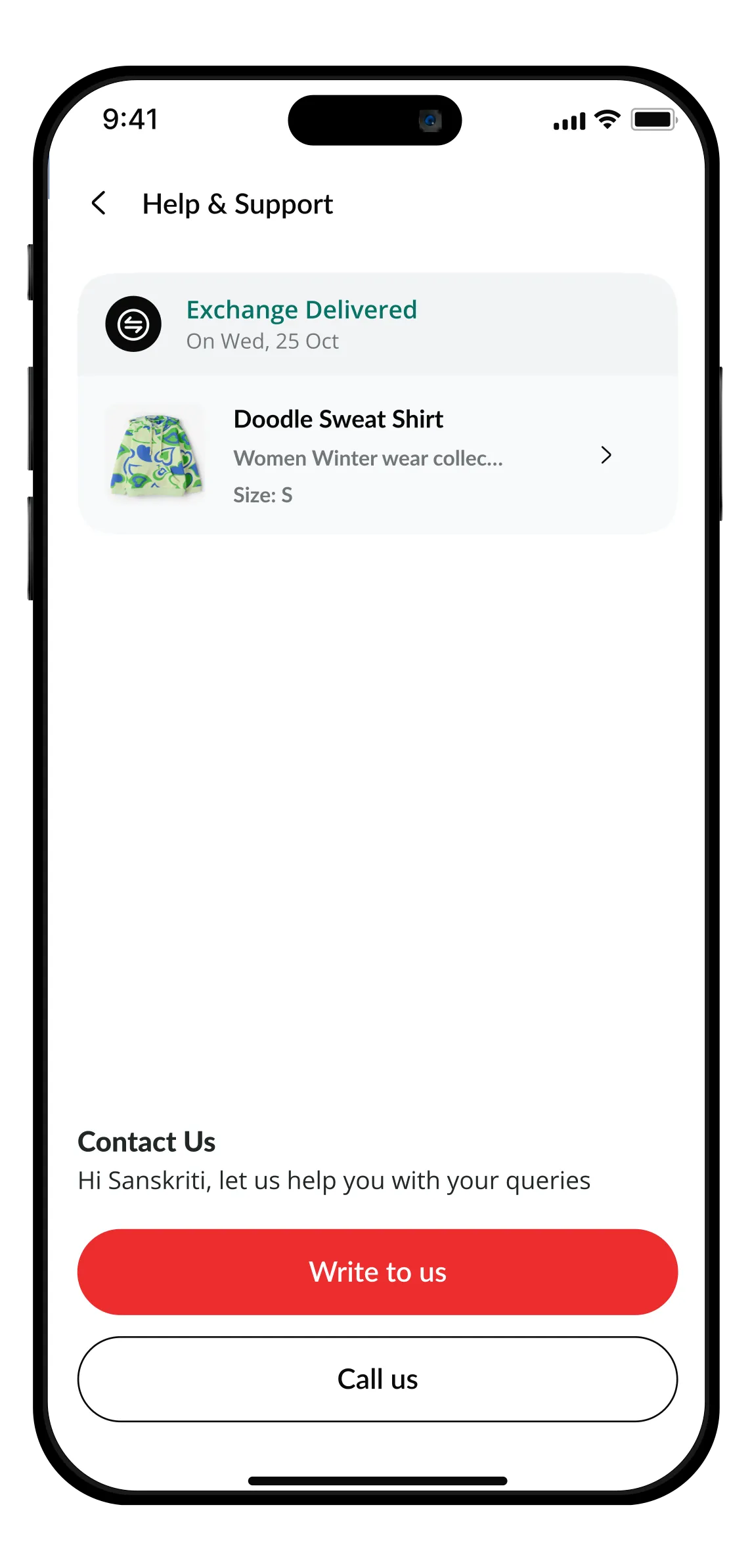This screenshot has height=1568, width=750.
Task: Select Call us for support
Action: 378,1379
